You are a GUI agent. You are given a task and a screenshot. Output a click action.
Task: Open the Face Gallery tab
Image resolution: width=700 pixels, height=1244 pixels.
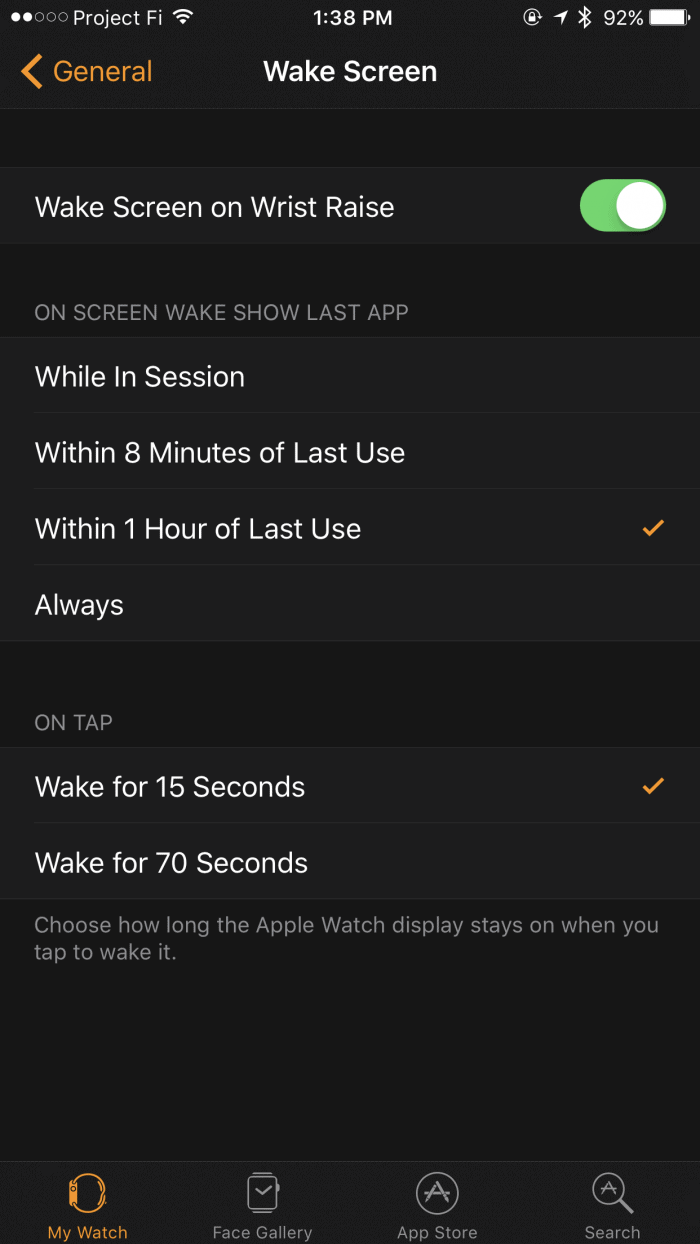(x=262, y=1203)
